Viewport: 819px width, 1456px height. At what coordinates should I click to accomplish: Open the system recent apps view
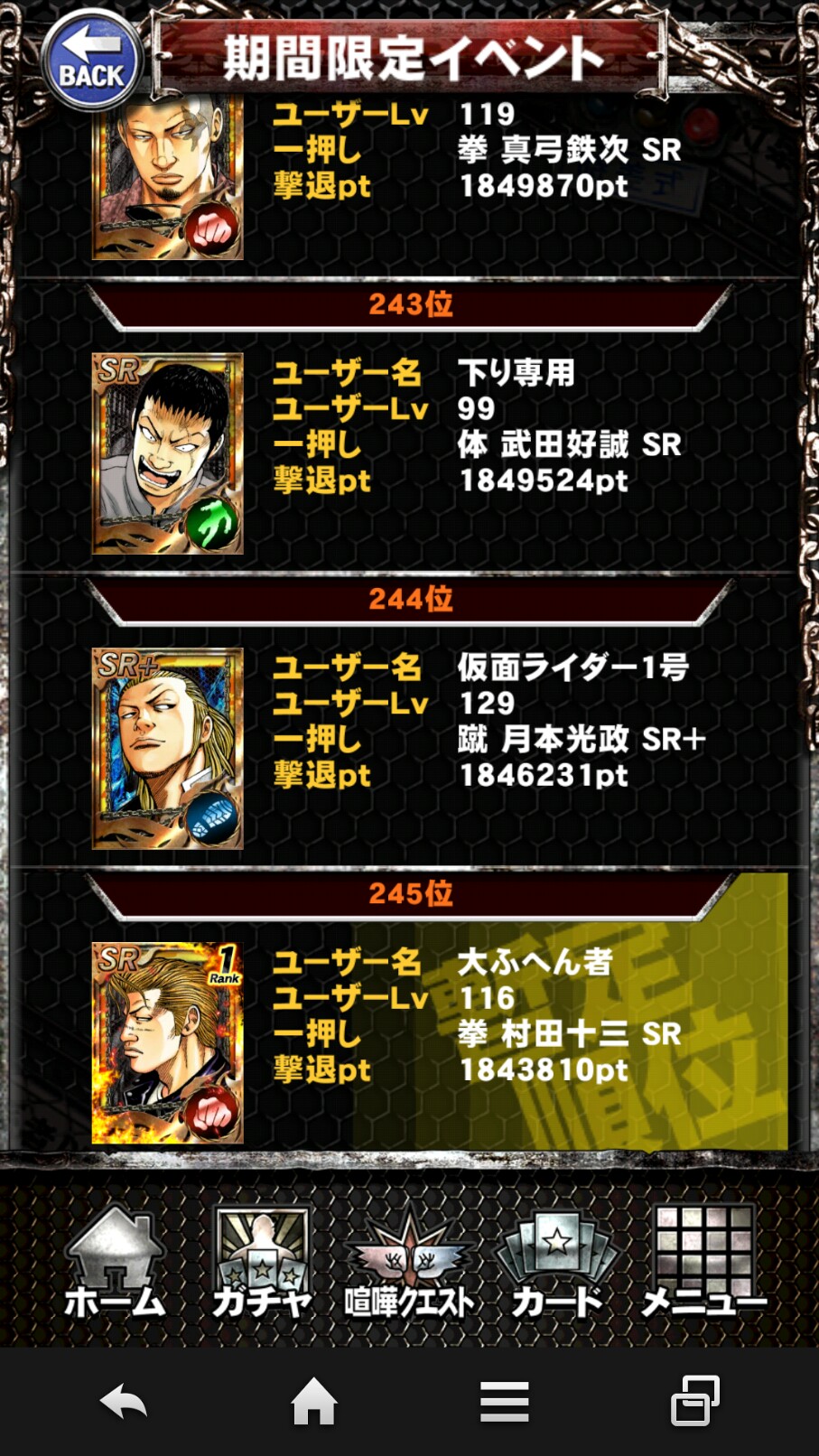tap(694, 1403)
